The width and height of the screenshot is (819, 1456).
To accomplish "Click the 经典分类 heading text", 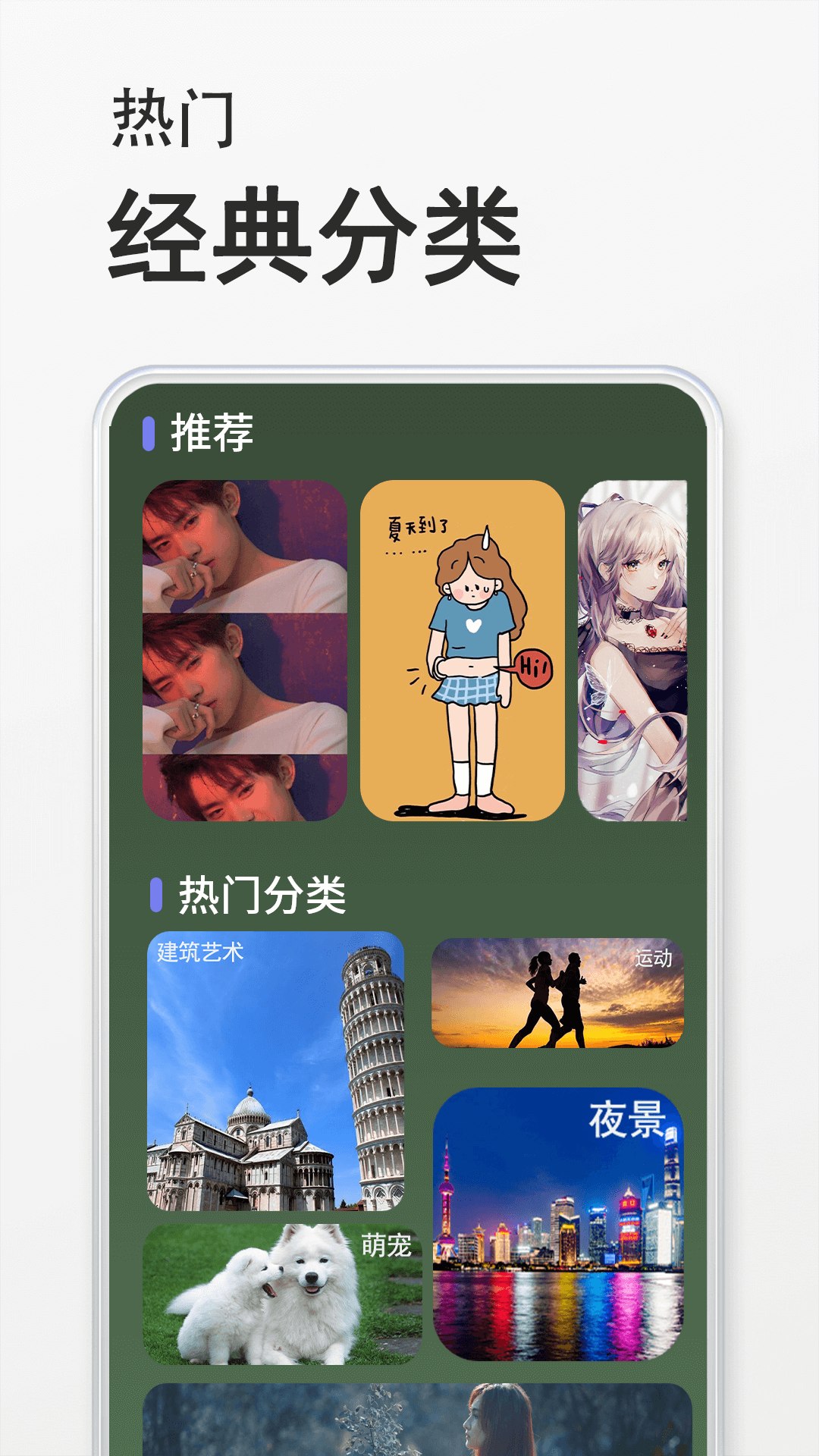I will [315, 231].
